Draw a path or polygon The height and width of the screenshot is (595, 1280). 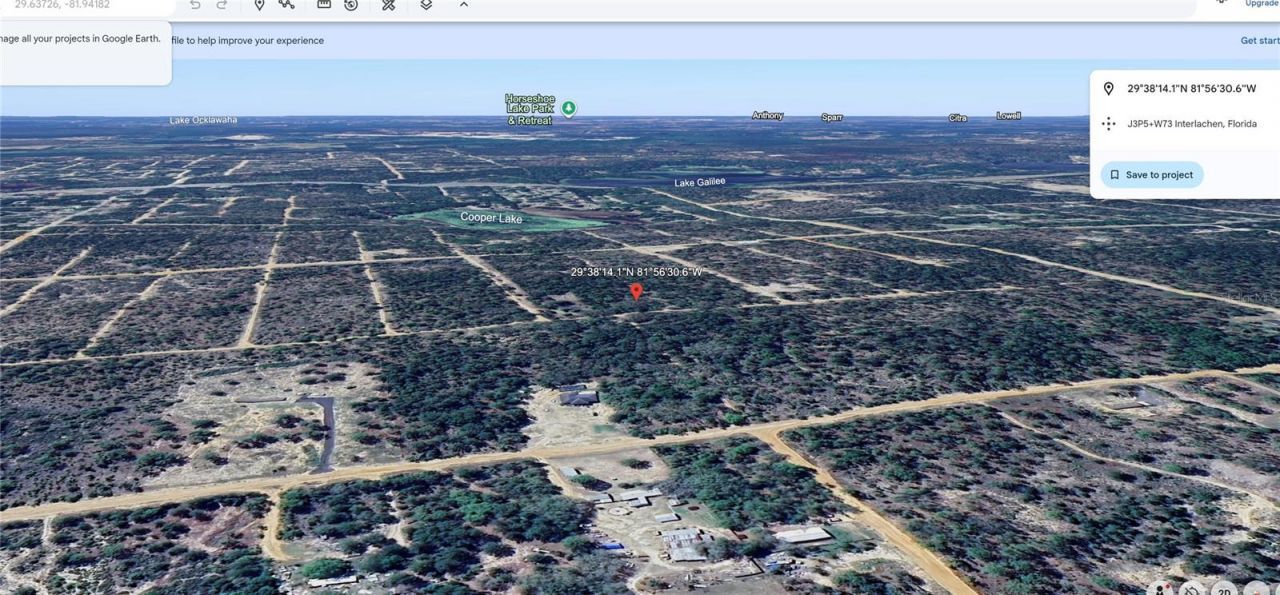(x=287, y=5)
